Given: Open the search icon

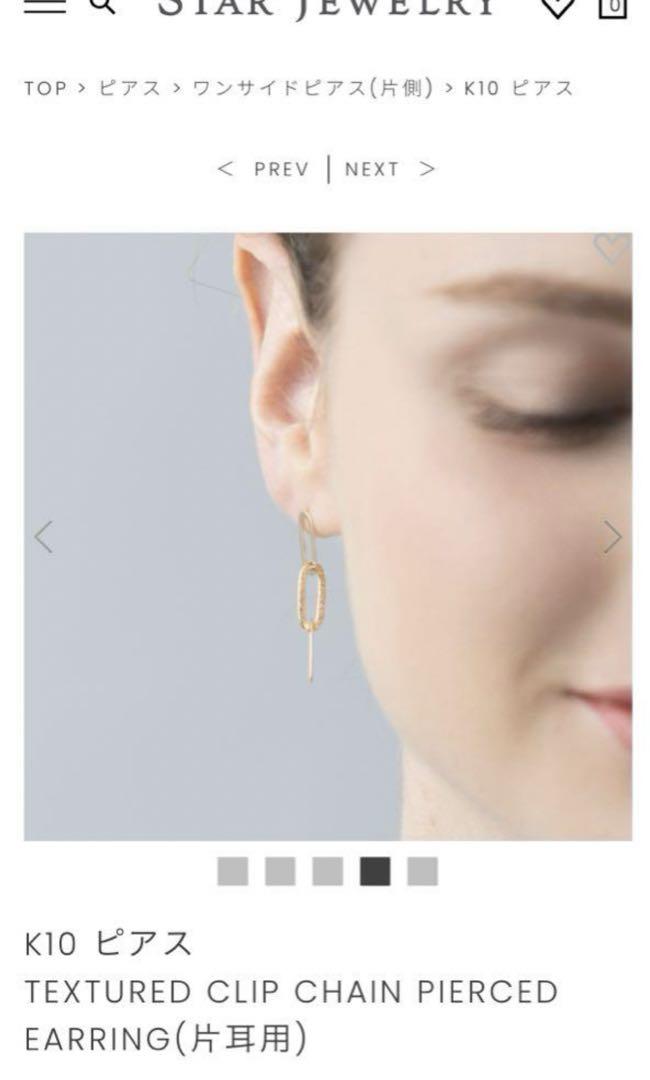Looking at the screenshot, I should tap(103, 6).
